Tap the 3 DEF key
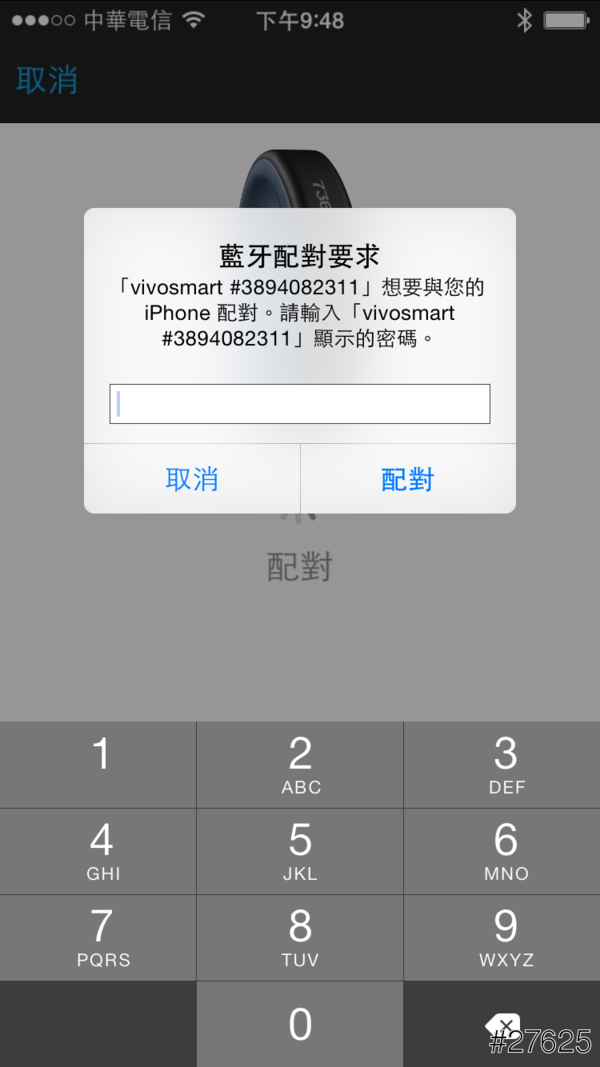The width and height of the screenshot is (600, 1067). 505,764
